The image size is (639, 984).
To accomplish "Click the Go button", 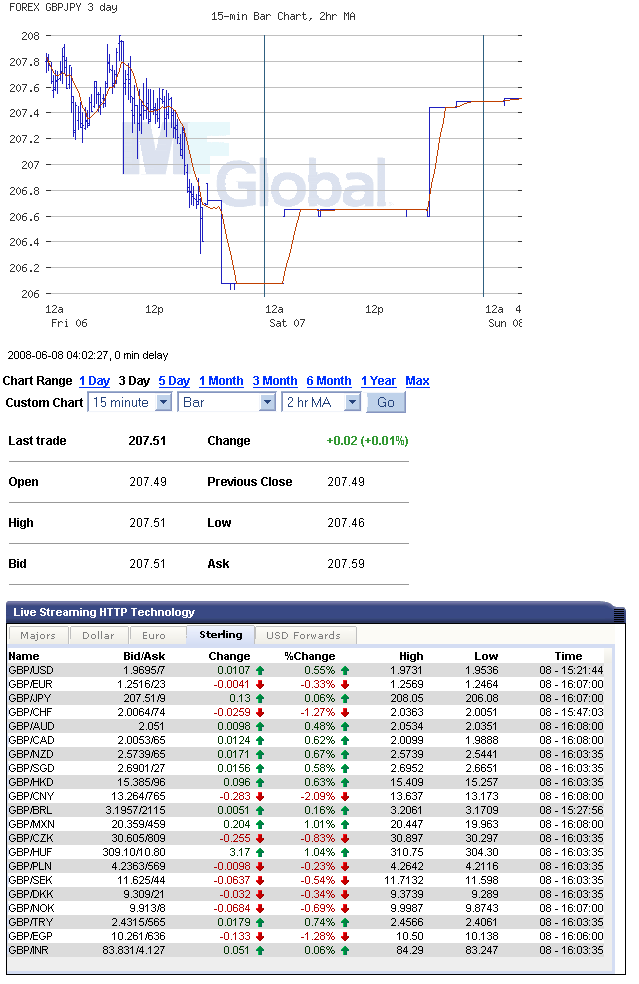I will pos(386,402).
